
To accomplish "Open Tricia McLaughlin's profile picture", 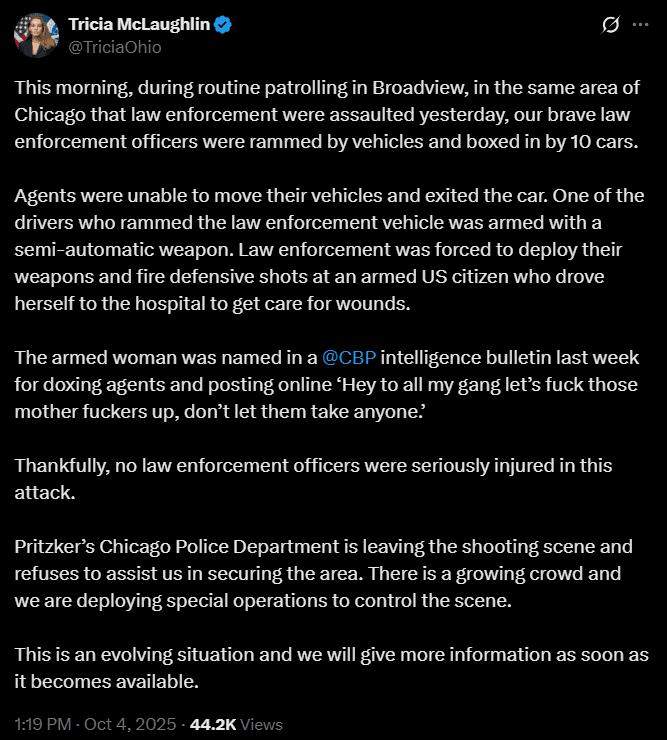I will [x=35, y=35].
